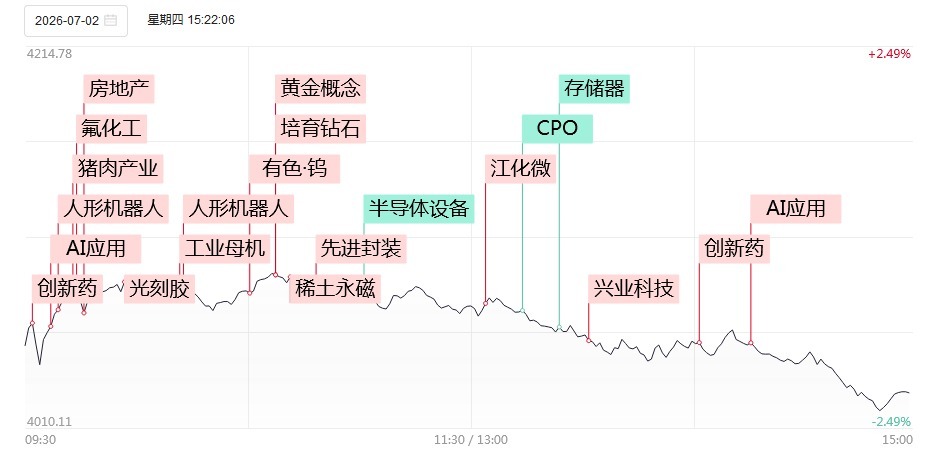Screen dimensions: 938x451
Task: Open the 先进封装 tag
Action: tap(361, 248)
